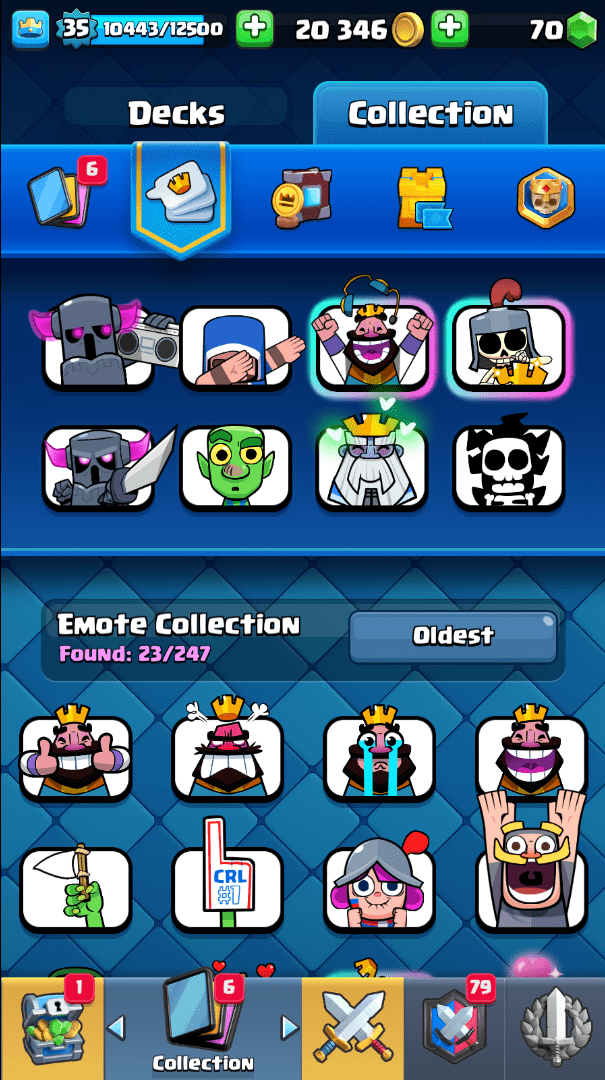Change emote sort order from Oldest
The width and height of the screenshot is (605, 1080).
tap(452, 636)
